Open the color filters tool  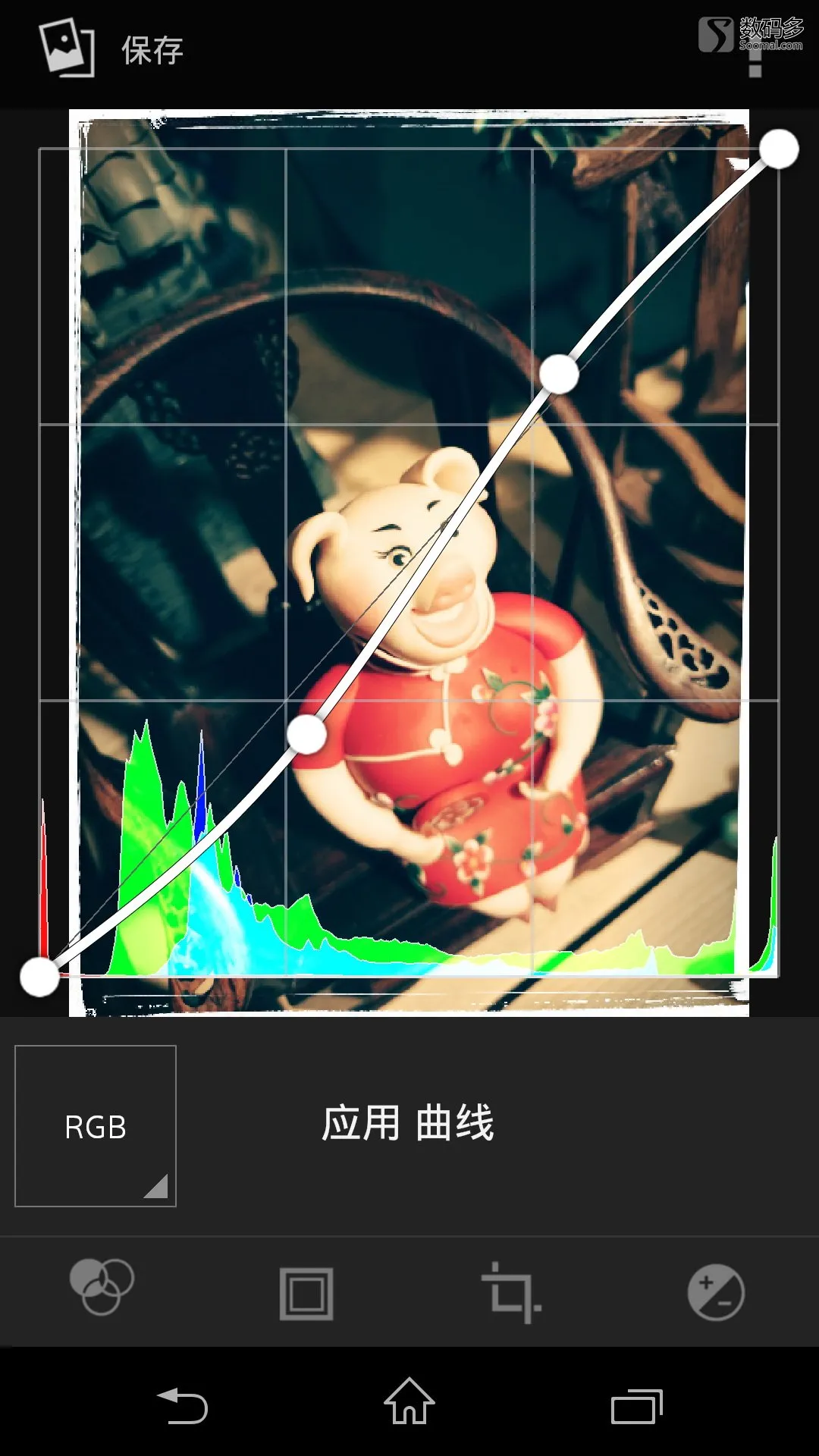coord(102,1287)
